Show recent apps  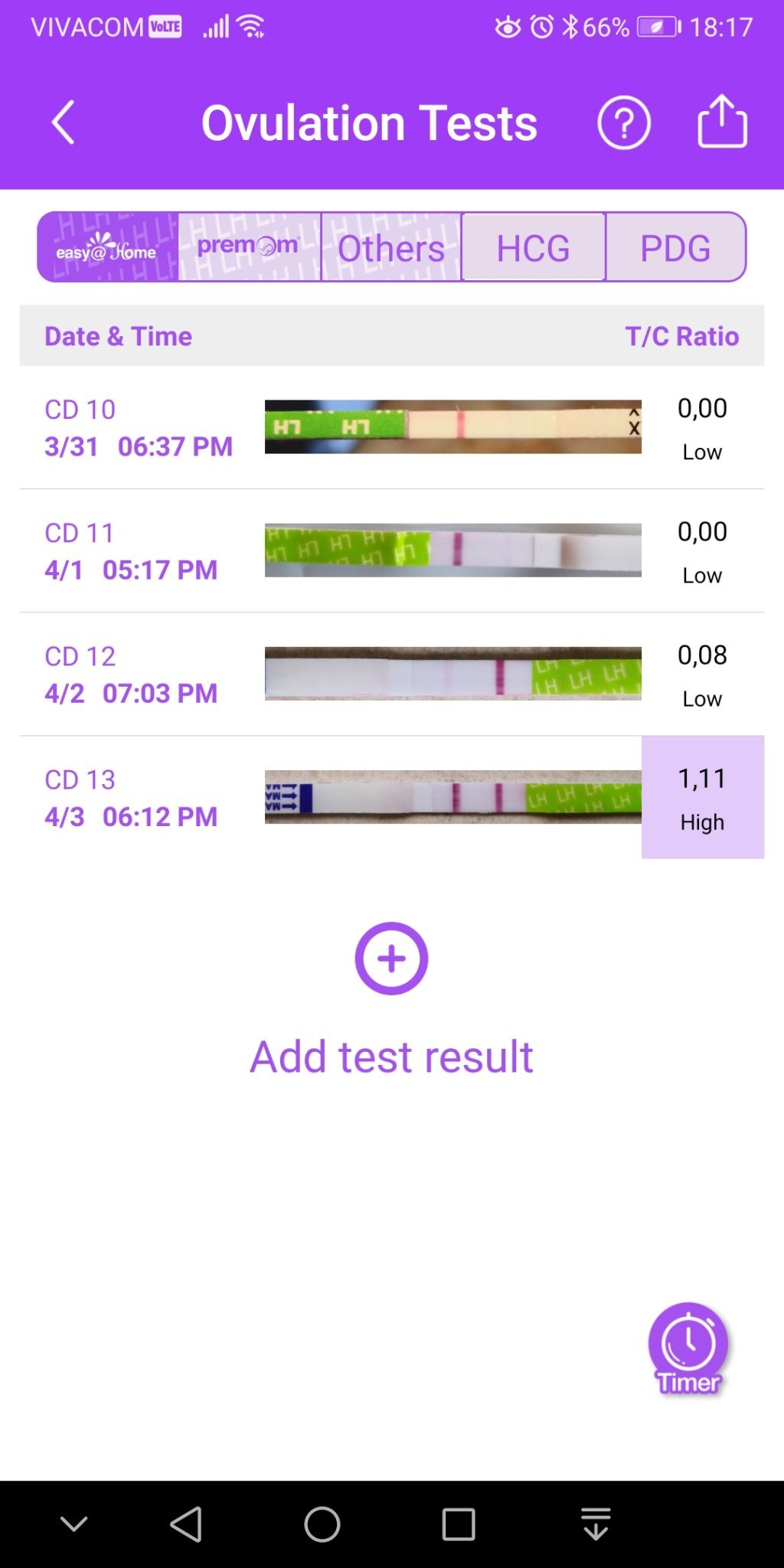(459, 1524)
